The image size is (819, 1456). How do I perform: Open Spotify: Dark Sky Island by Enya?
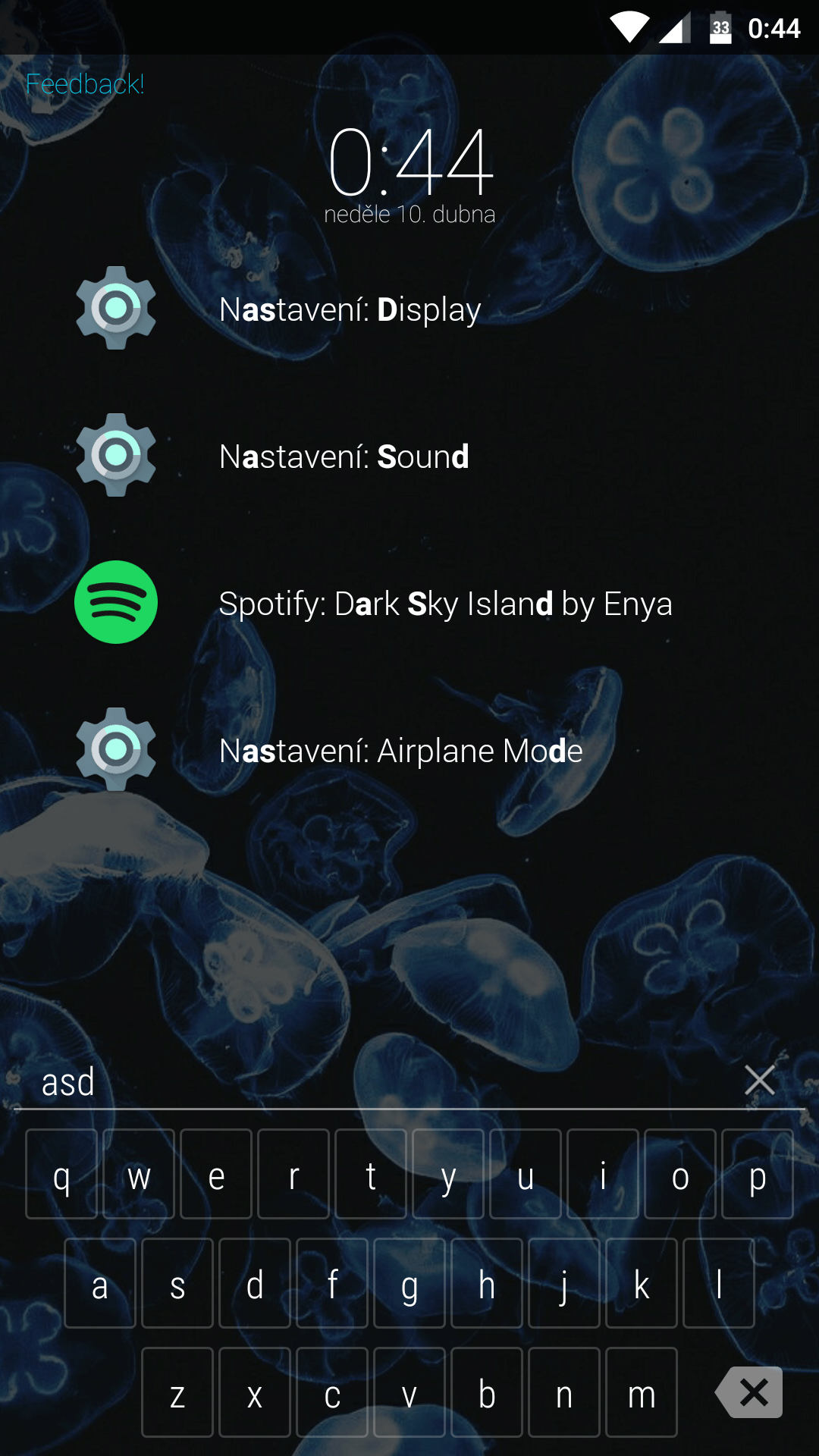pyautogui.click(x=409, y=603)
